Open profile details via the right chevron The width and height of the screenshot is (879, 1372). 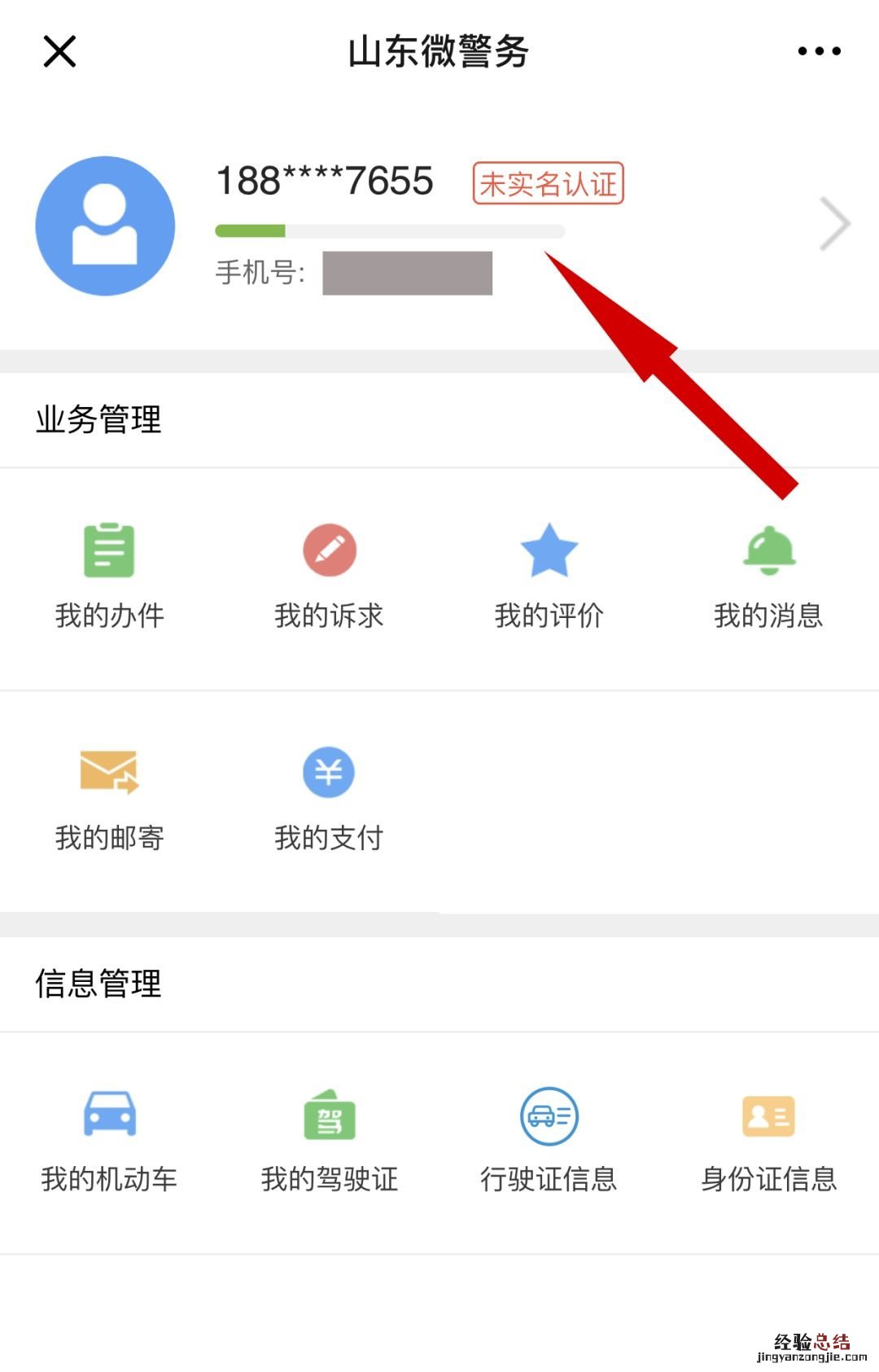click(834, 224)
